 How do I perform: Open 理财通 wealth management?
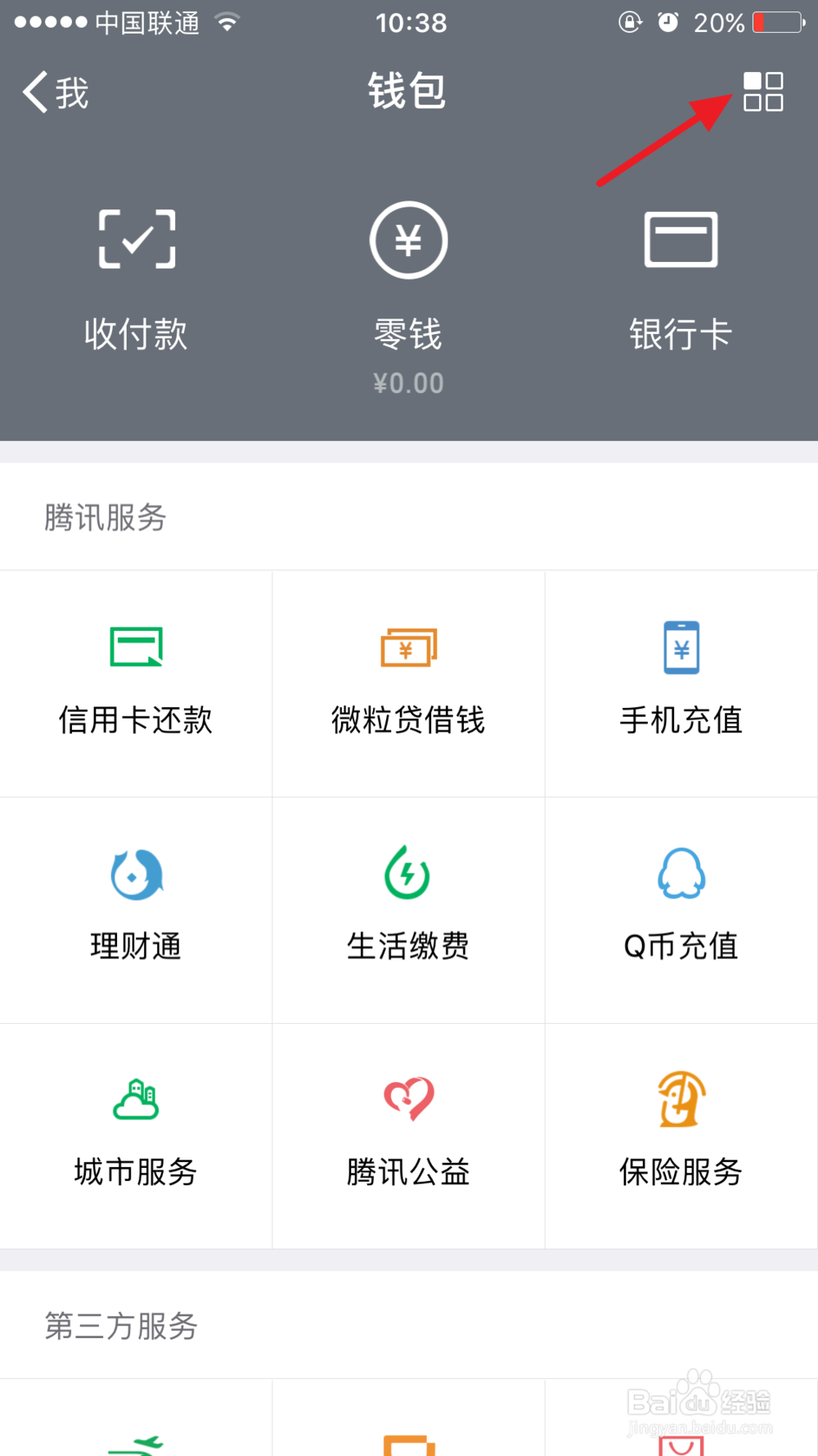(x=136, y=910)
